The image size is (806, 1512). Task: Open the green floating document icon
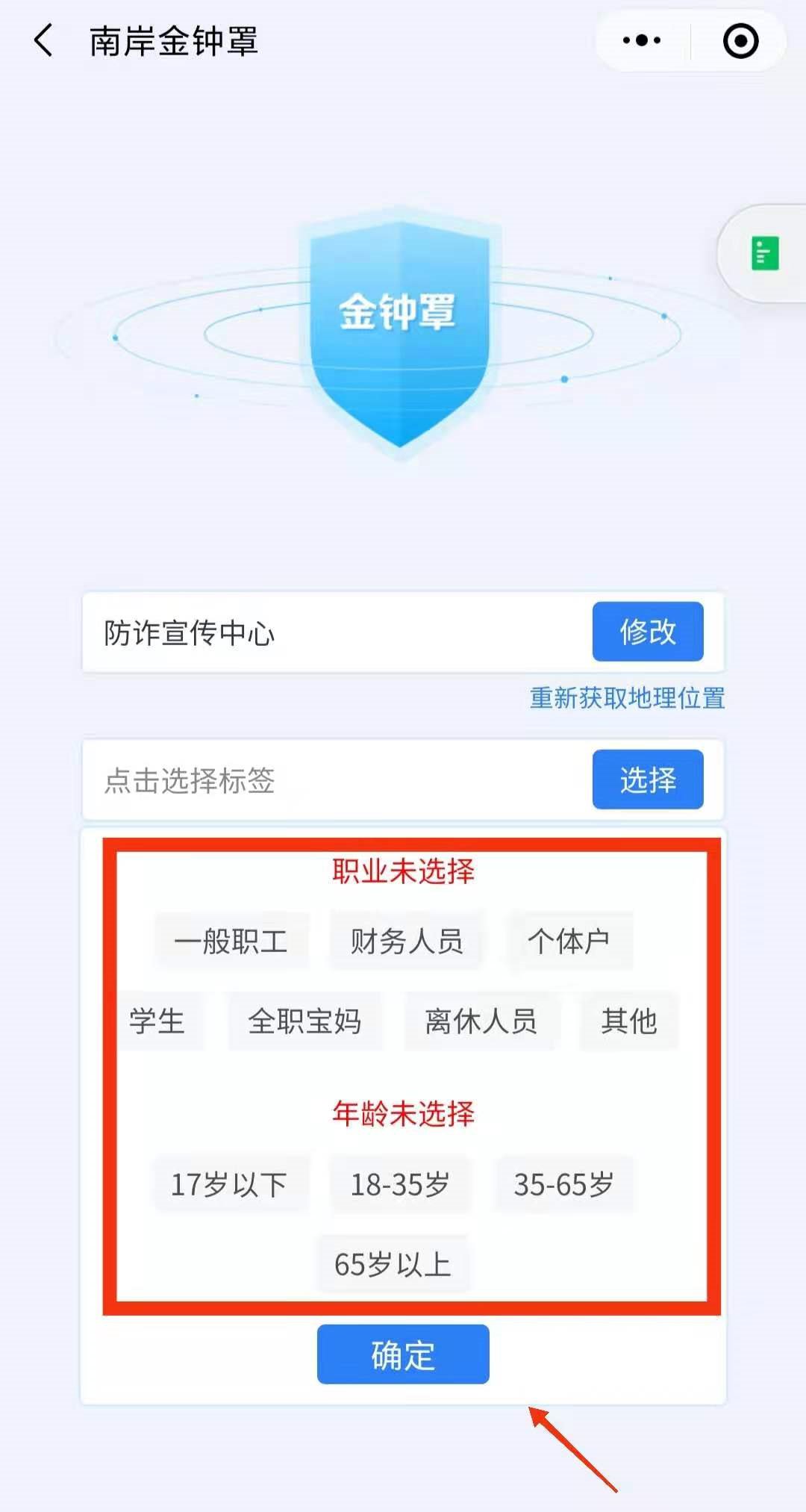(x=764, y=254)
